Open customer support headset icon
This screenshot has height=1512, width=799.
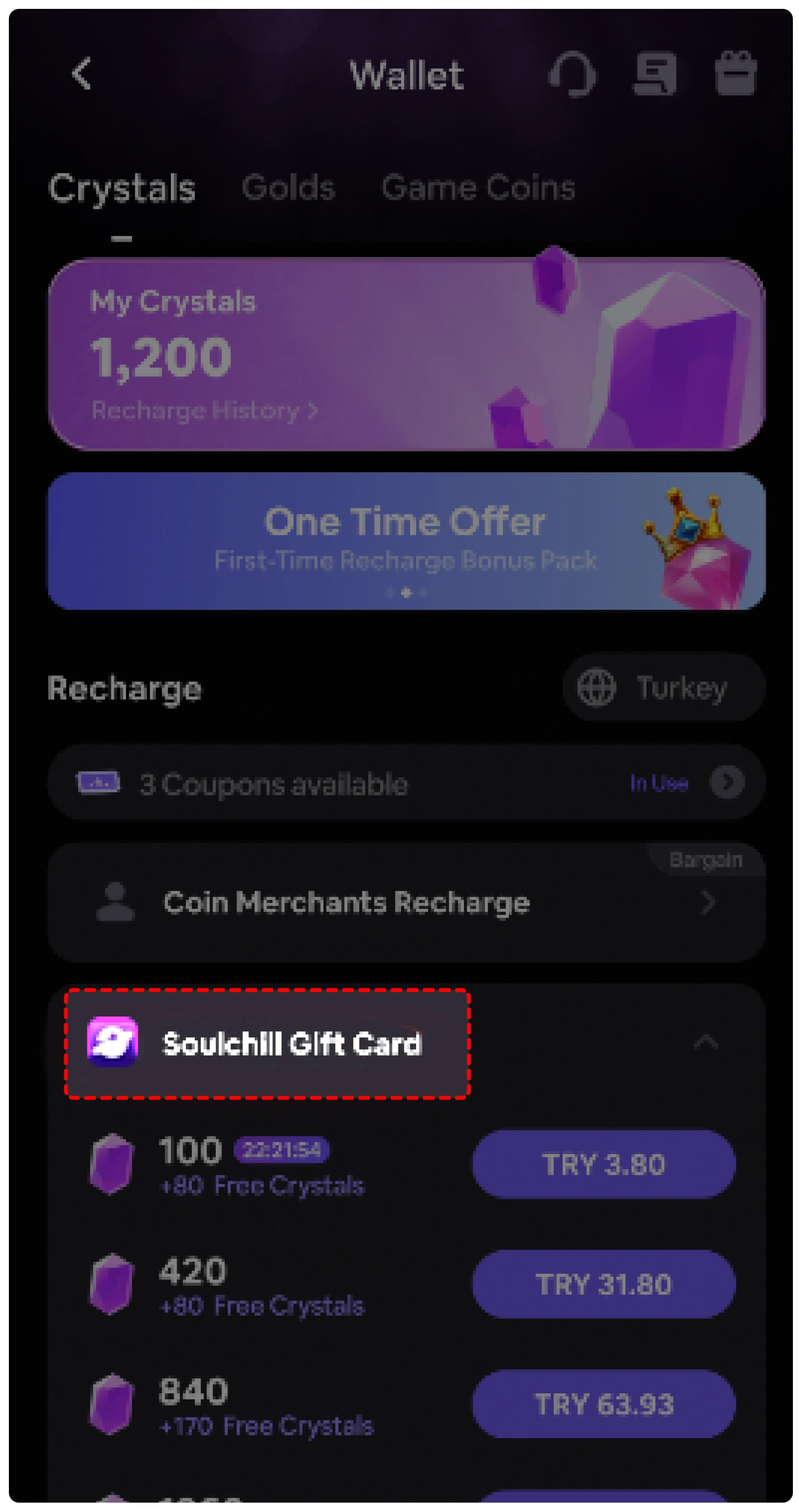(572, 74)
